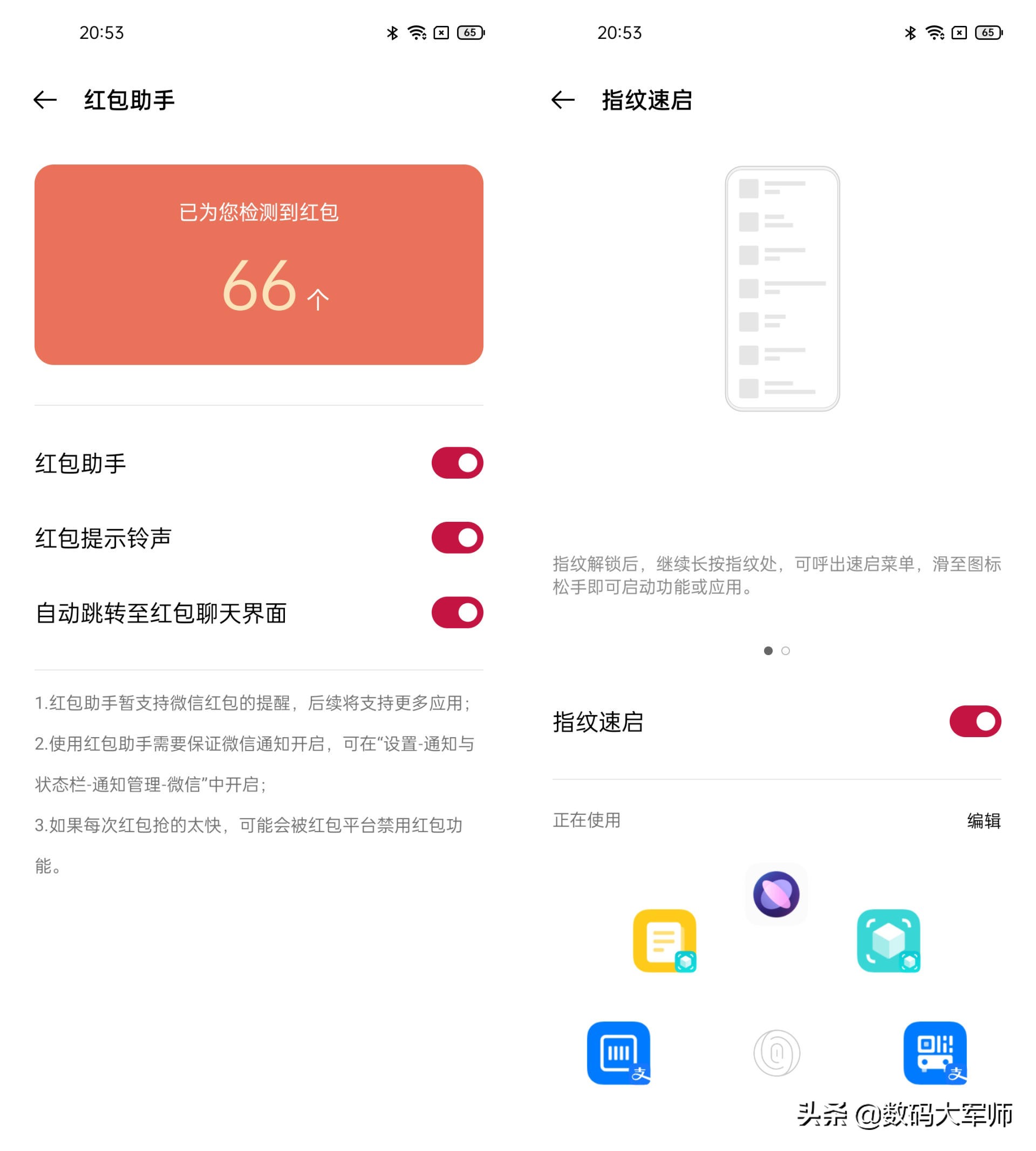Open the Alipay barcode payment shortcut
1036x1151 pixels.
[x=619, y=1053]
